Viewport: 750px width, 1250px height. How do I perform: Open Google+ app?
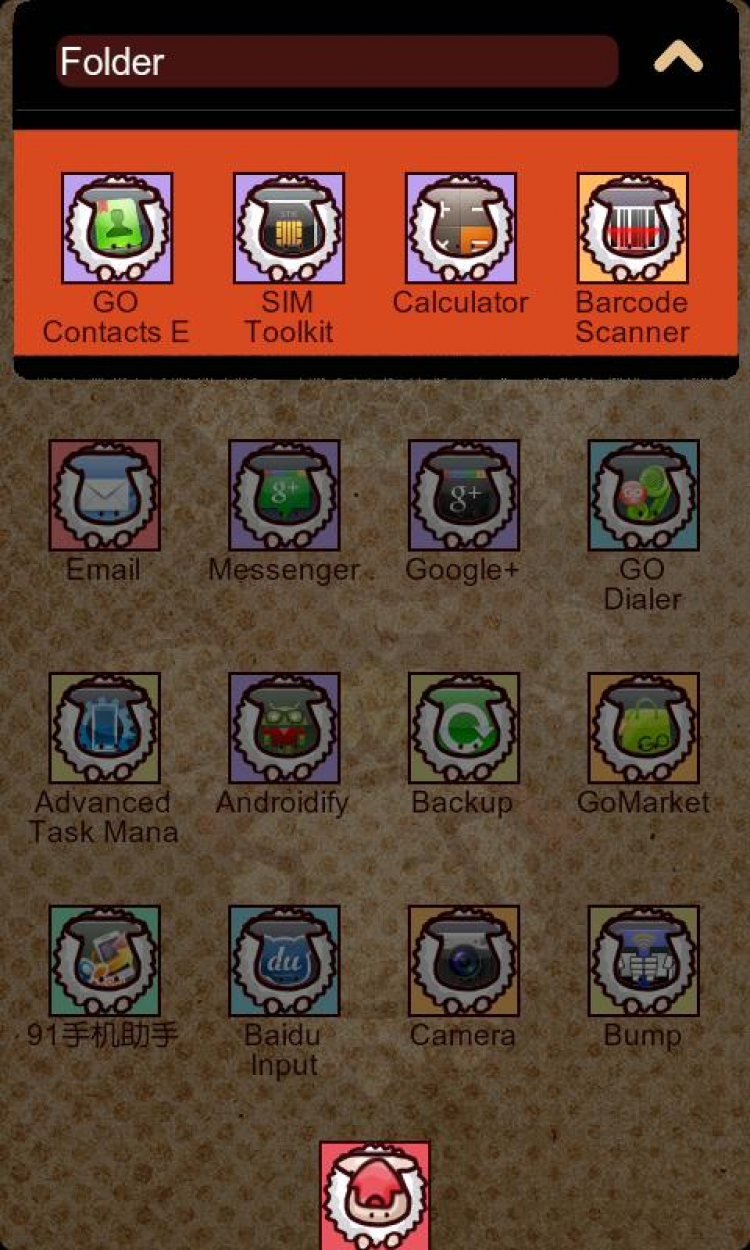point(463,495)
